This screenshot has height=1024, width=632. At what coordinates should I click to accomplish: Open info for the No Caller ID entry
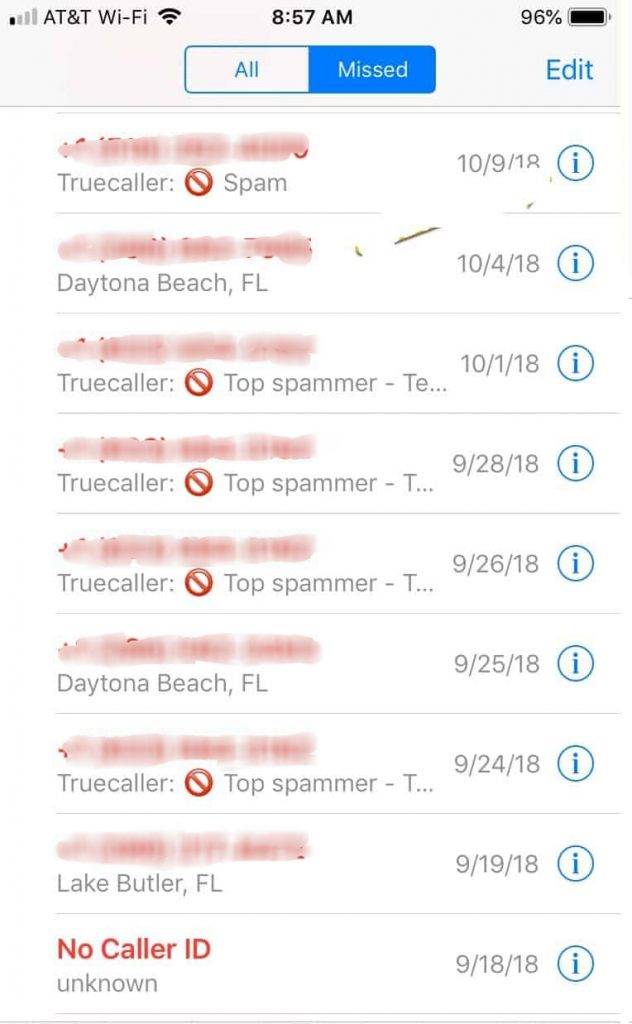click(575, 964)
